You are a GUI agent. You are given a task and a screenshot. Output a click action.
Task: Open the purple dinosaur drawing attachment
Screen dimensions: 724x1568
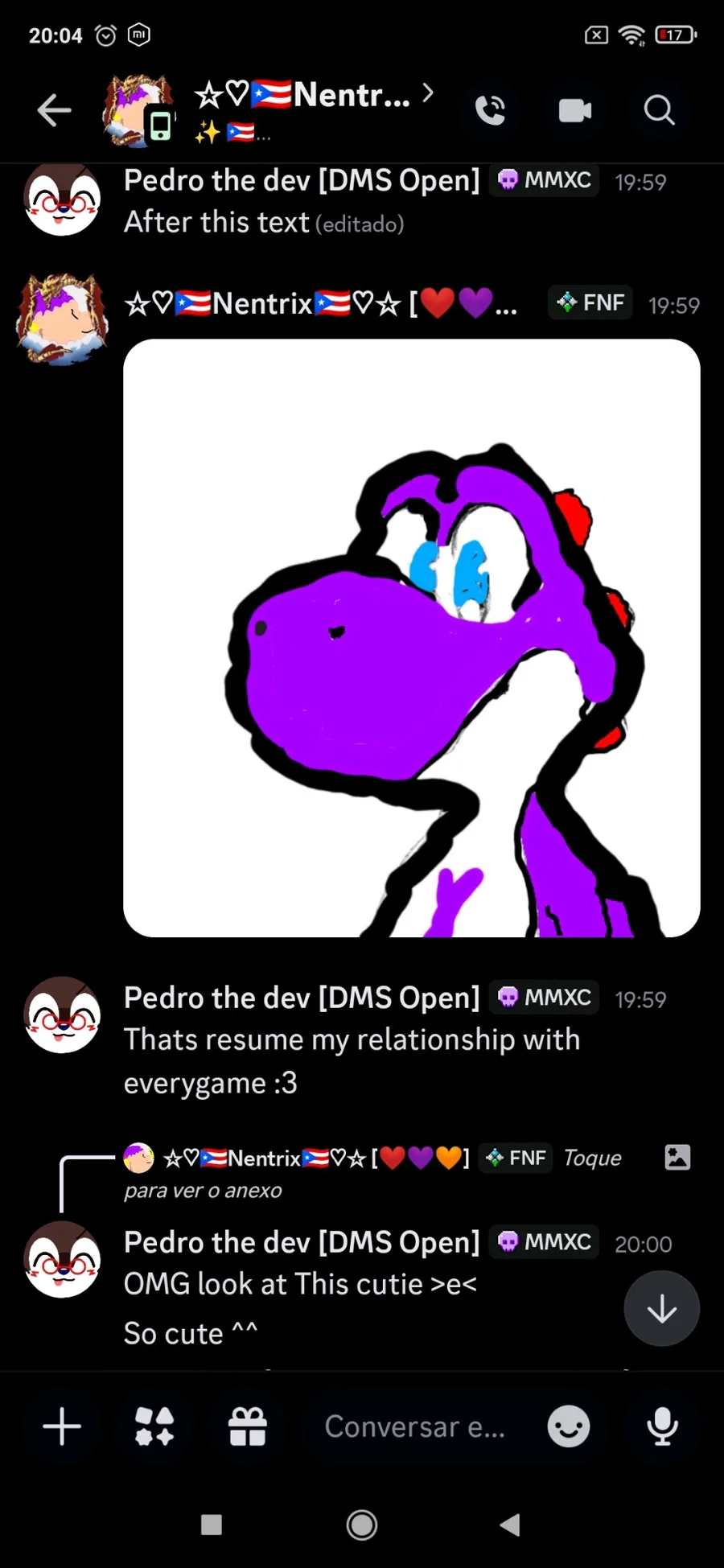click(411, 637)
